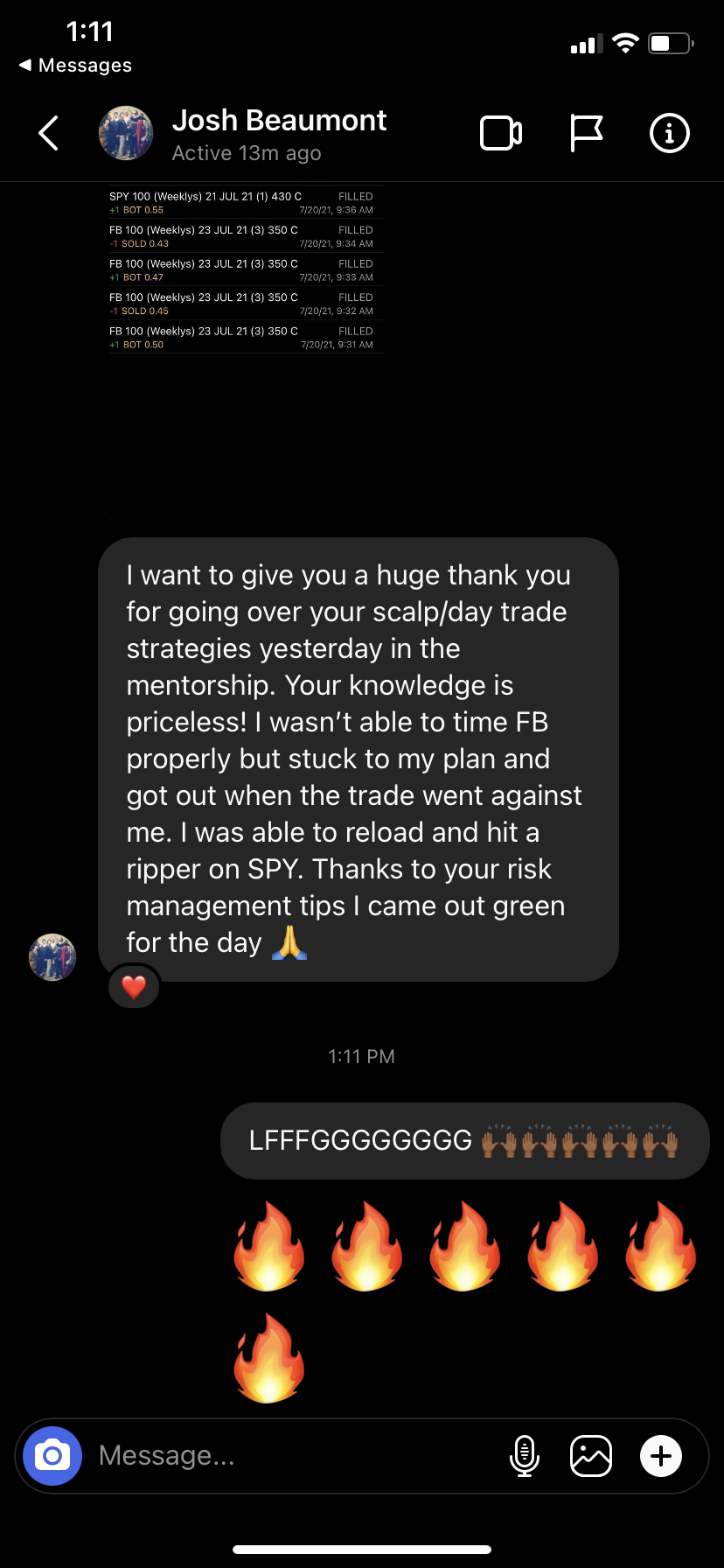Flag this conversation

coord(586,134)
